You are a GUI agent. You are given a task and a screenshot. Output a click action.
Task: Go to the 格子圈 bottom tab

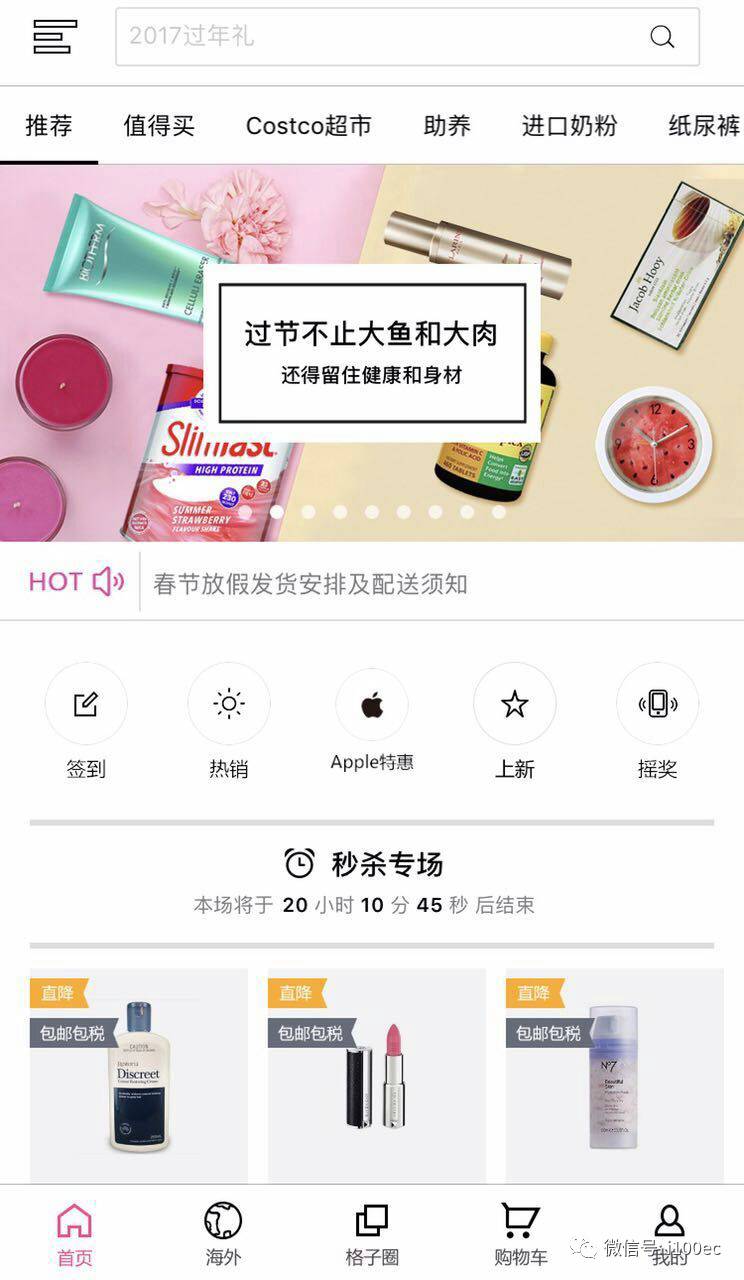point(372,1234)
